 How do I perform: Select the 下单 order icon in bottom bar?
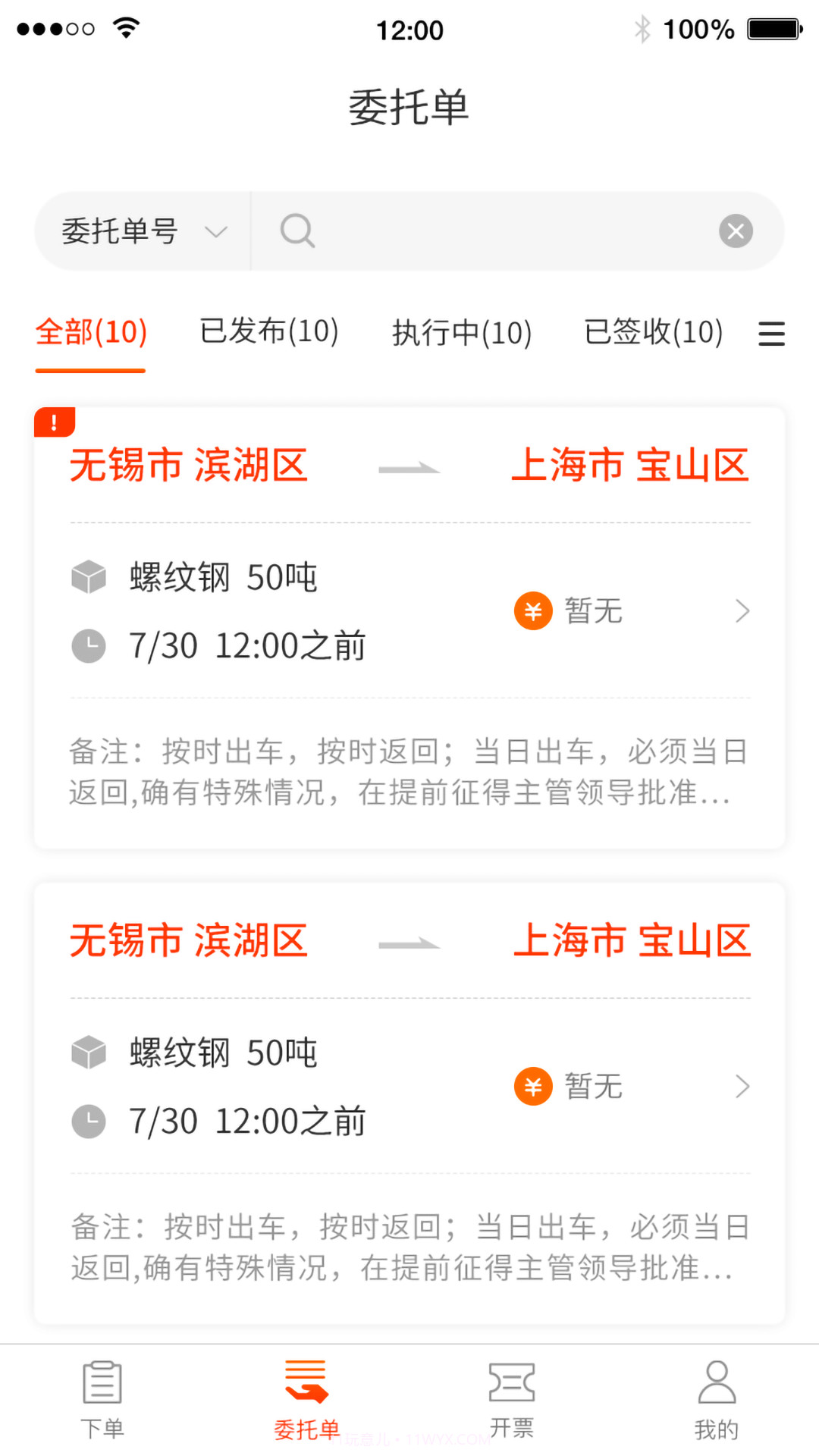[102, 1399]
